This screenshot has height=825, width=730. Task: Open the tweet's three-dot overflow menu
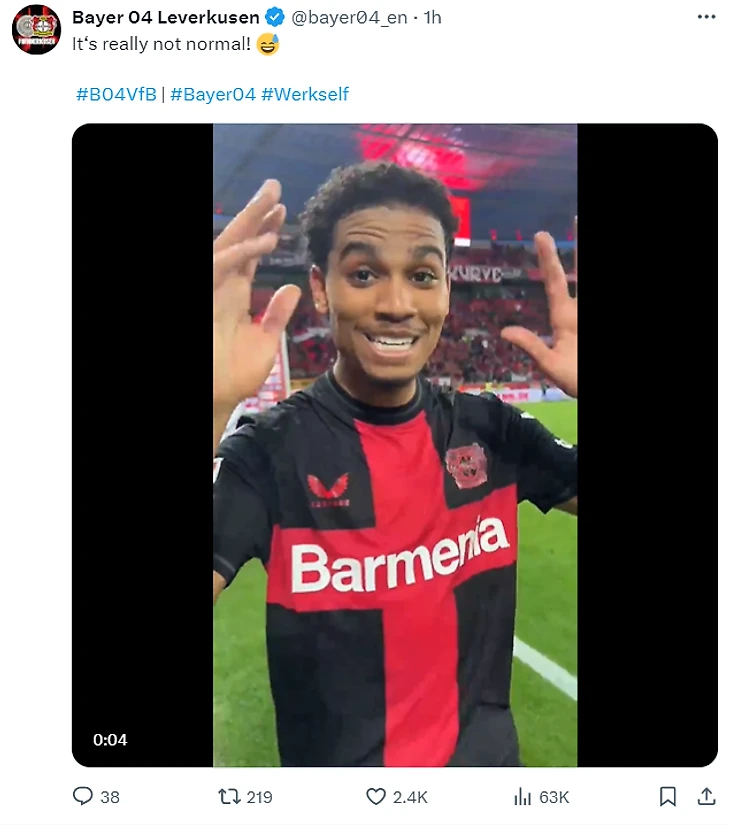pyautogui.click(x=706, y=17)
